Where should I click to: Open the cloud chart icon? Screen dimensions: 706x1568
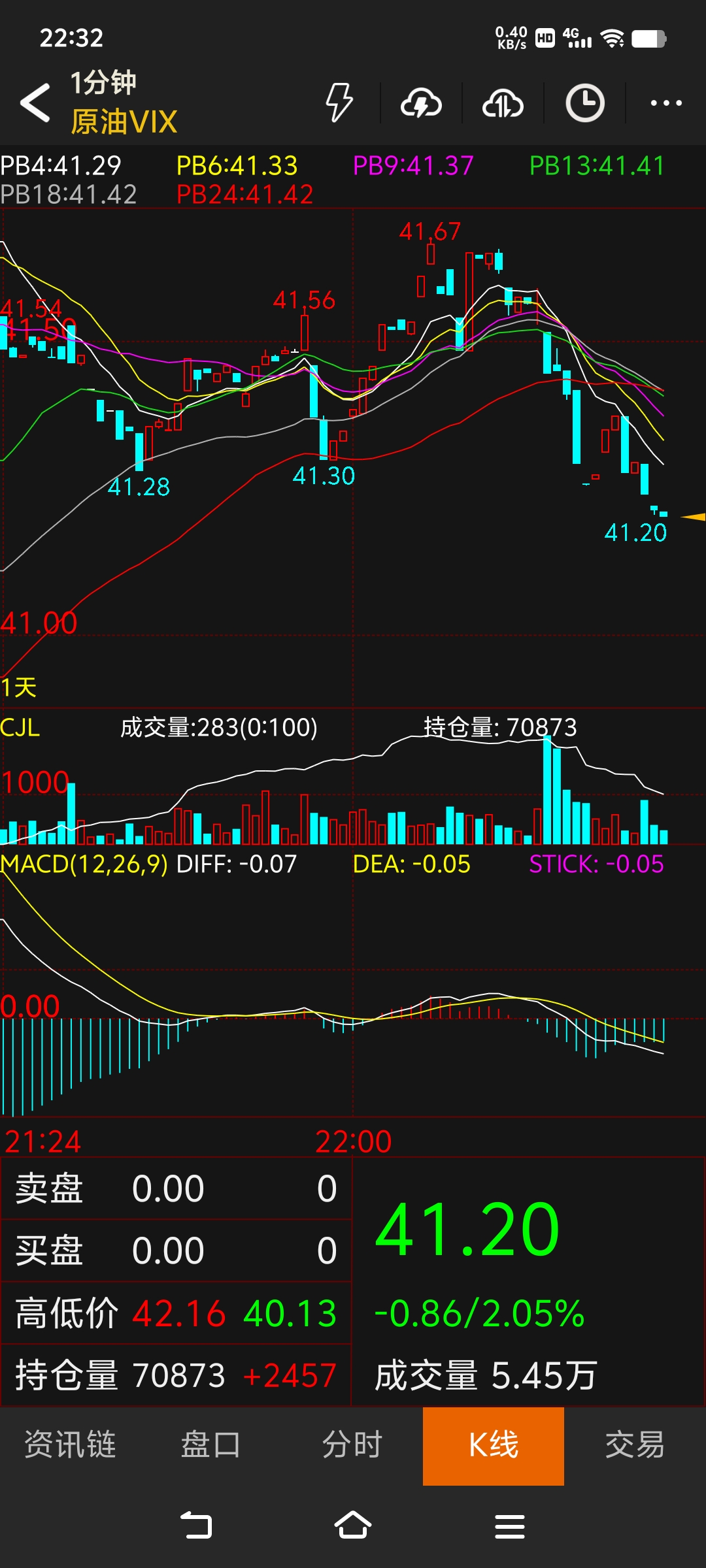503,103
